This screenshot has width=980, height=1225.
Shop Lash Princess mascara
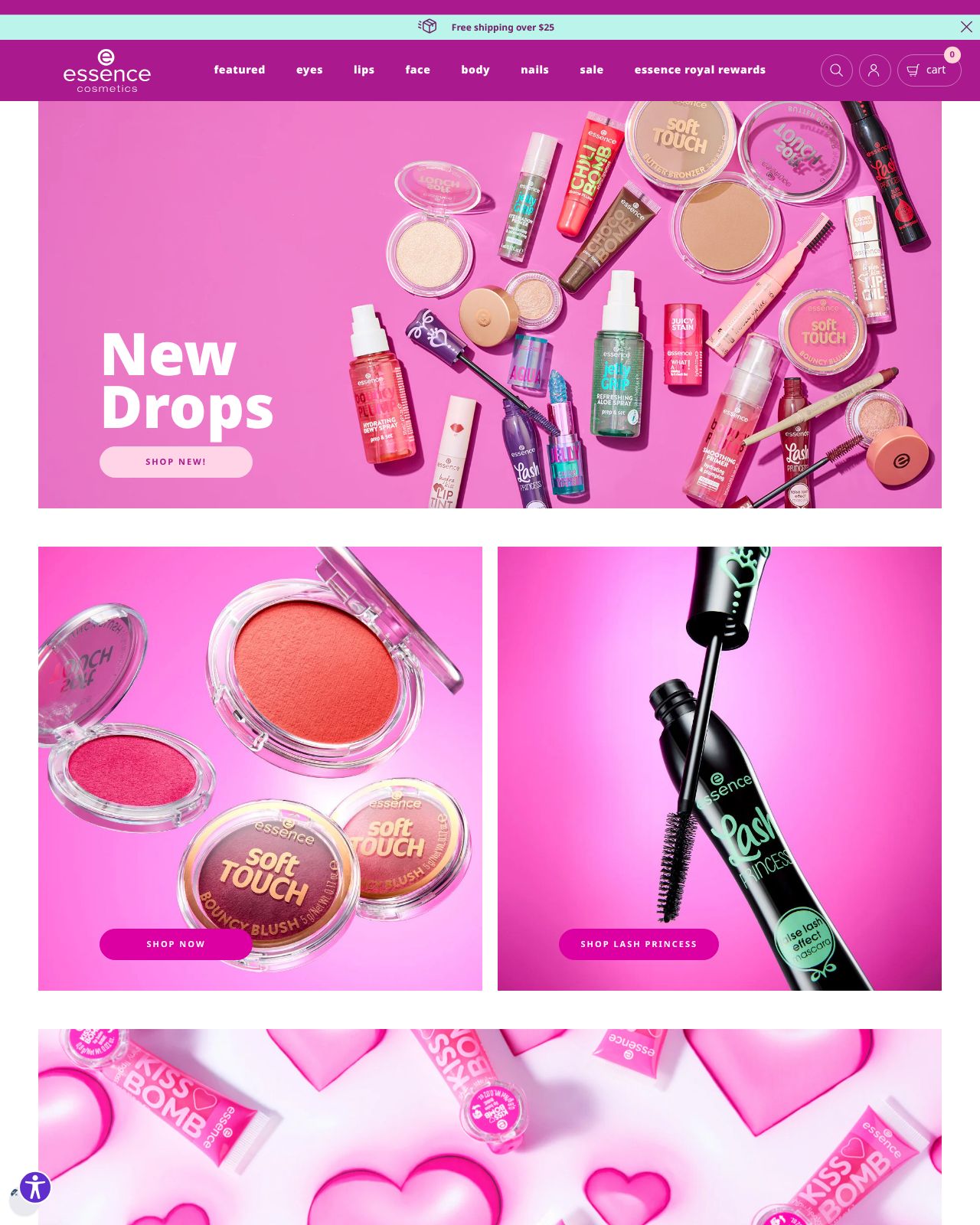[x=639, y=944]
